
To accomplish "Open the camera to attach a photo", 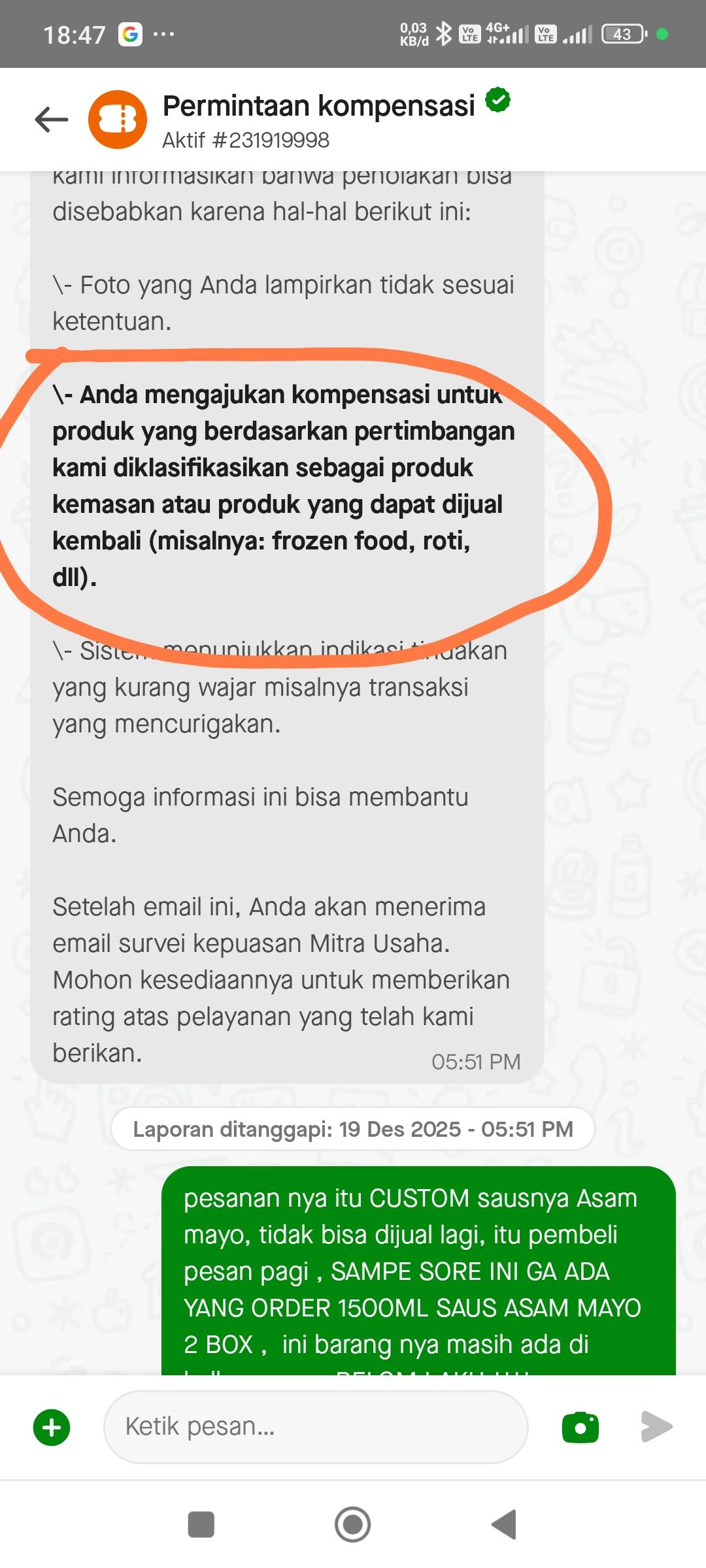I will click(x=580, y=1427).
